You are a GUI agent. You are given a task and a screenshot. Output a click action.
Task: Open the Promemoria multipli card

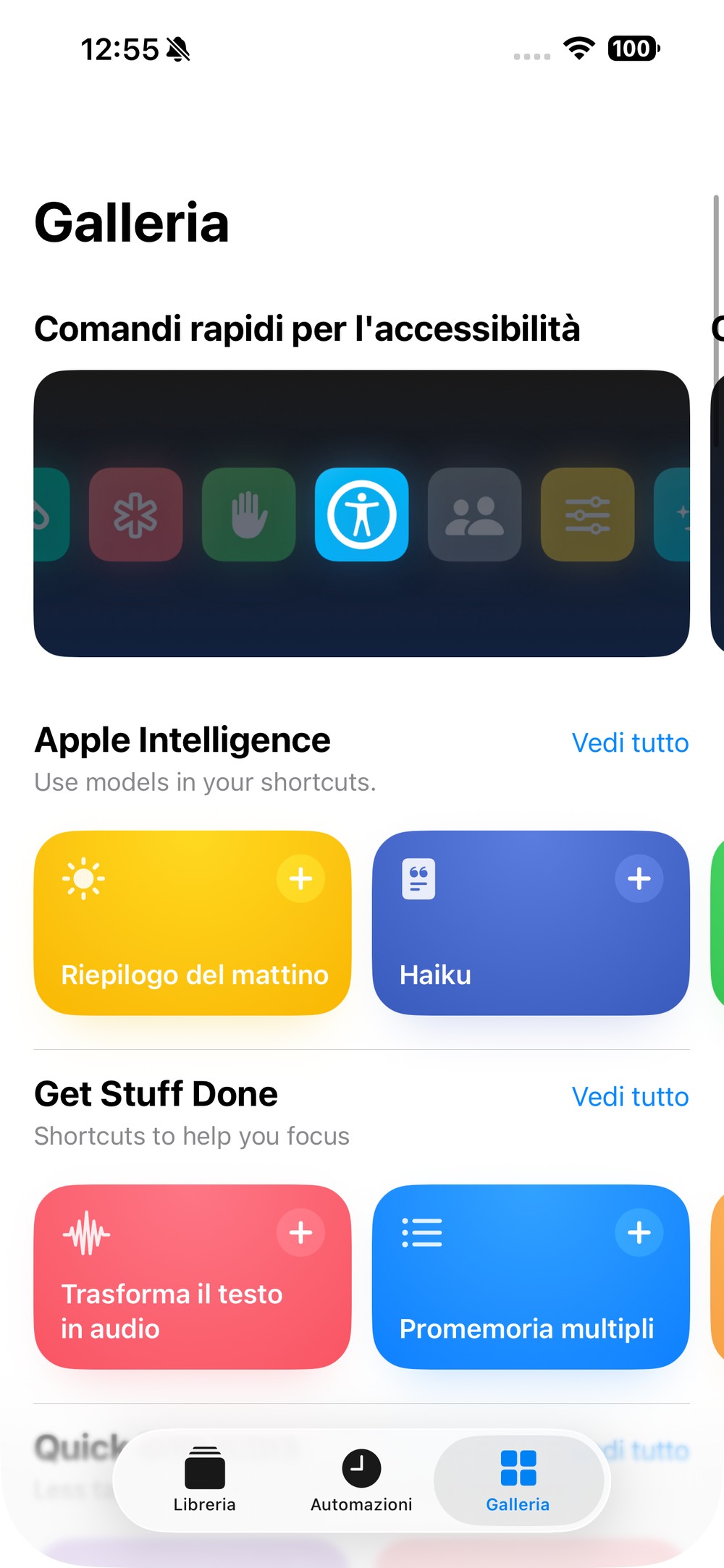531,1276
